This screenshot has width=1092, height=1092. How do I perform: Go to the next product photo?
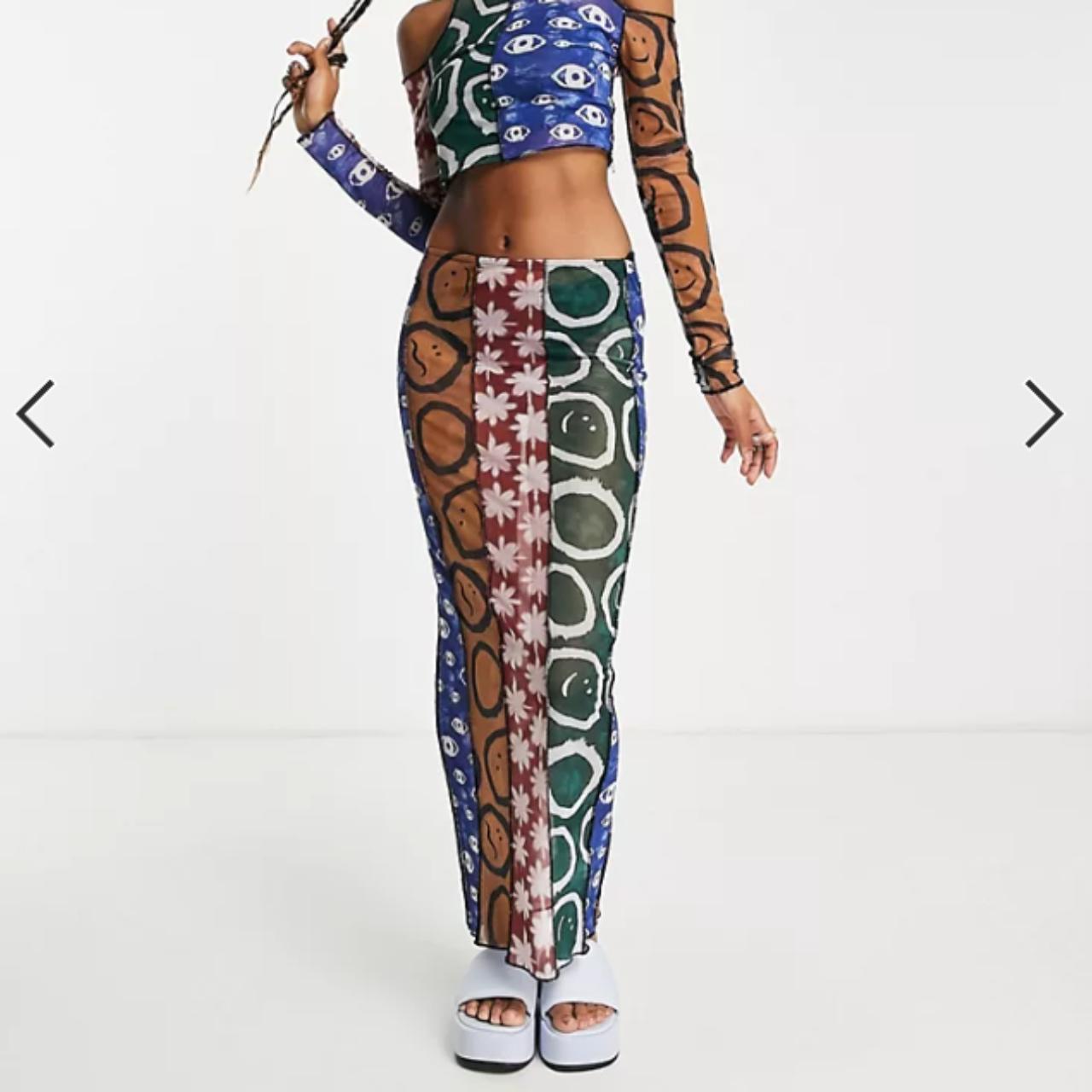pyautogui.click(x=1043, y=414)
